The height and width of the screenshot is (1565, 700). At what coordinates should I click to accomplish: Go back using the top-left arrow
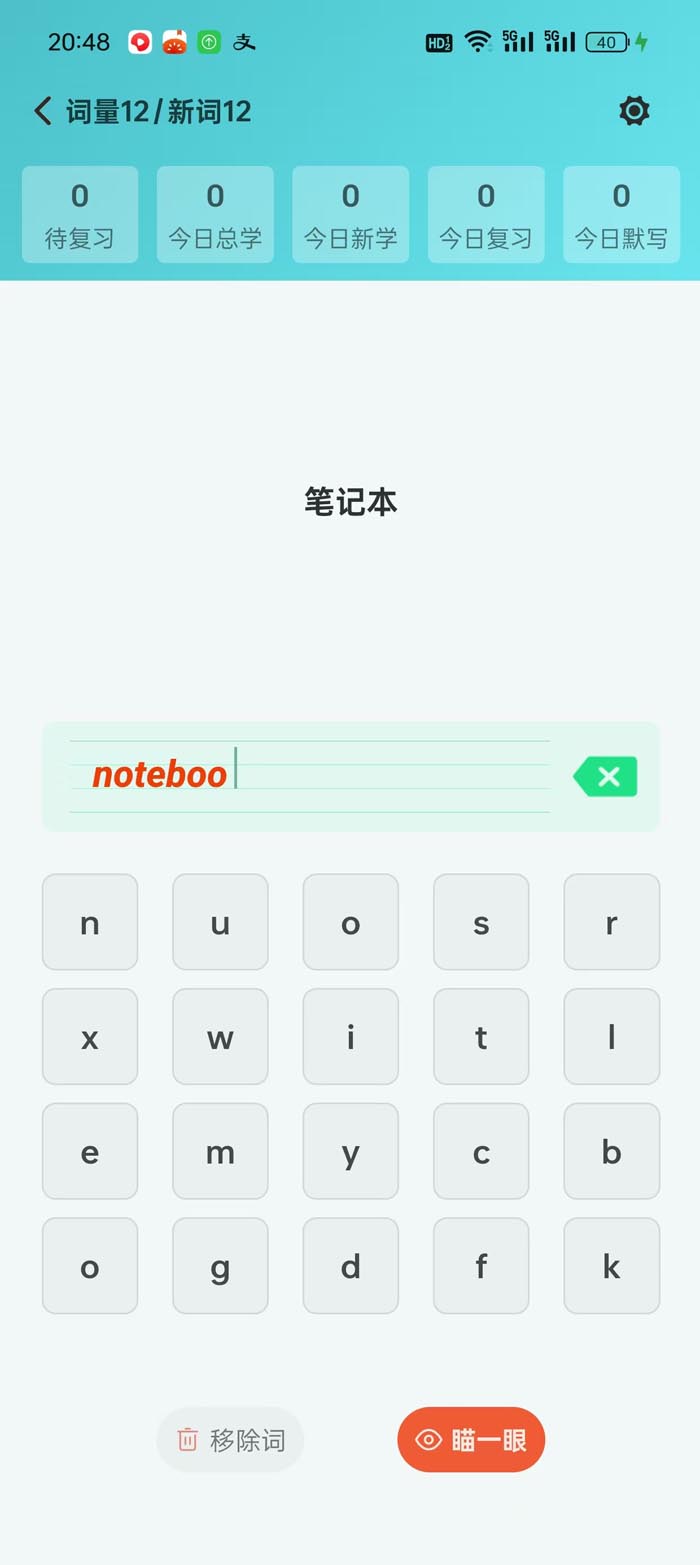click(42, 111)
